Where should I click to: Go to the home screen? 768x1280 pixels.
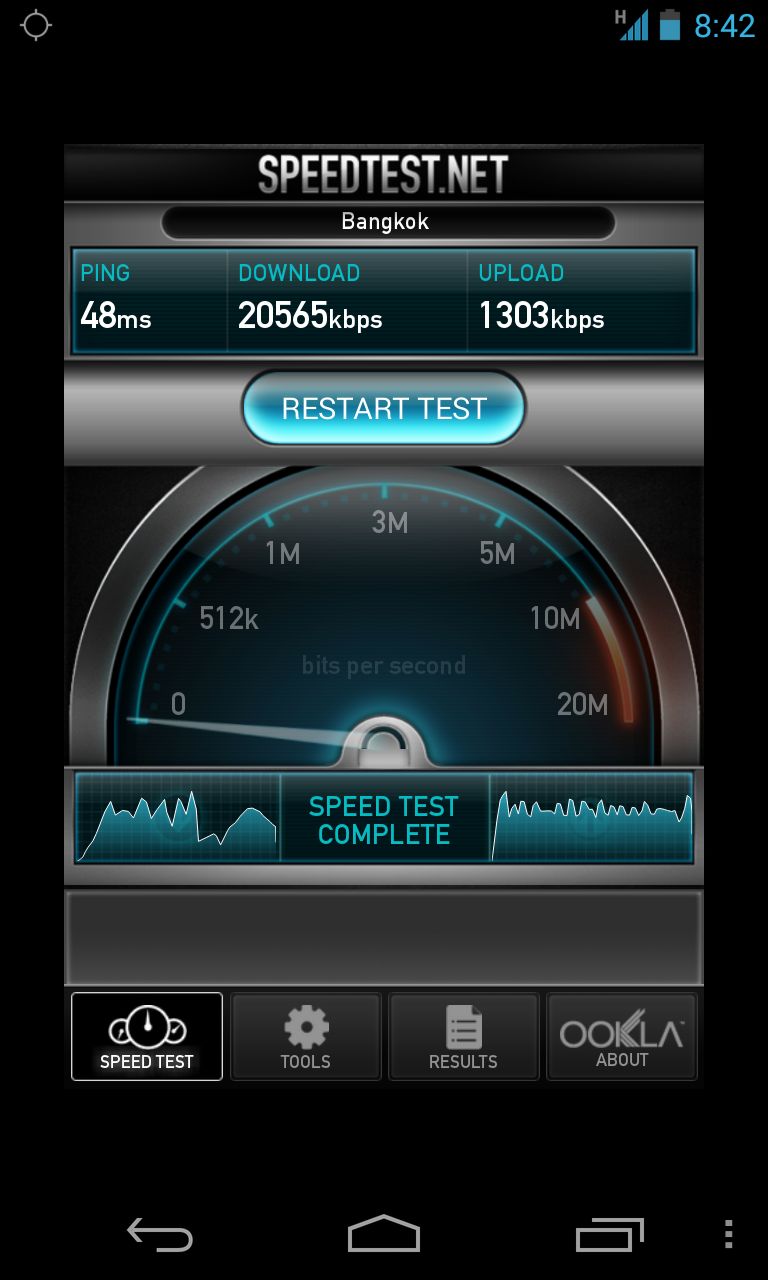tap(384, 1234)
